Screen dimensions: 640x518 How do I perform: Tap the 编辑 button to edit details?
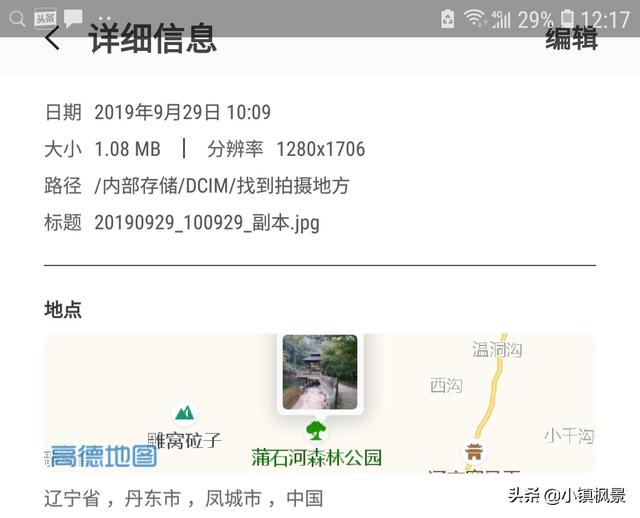[x=572, y=39]
